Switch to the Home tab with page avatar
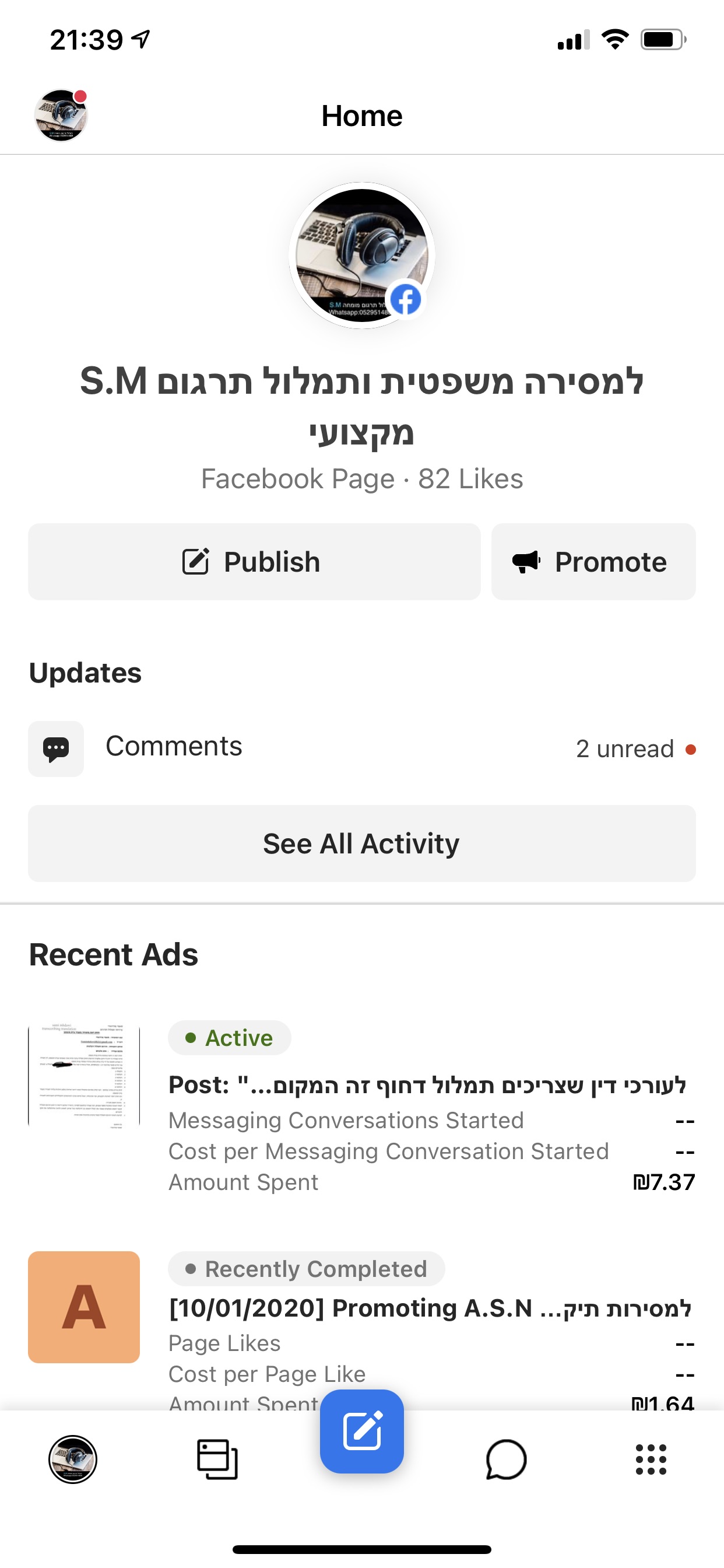Viewport: 724px width, 1568px height. click(72, 1459)
